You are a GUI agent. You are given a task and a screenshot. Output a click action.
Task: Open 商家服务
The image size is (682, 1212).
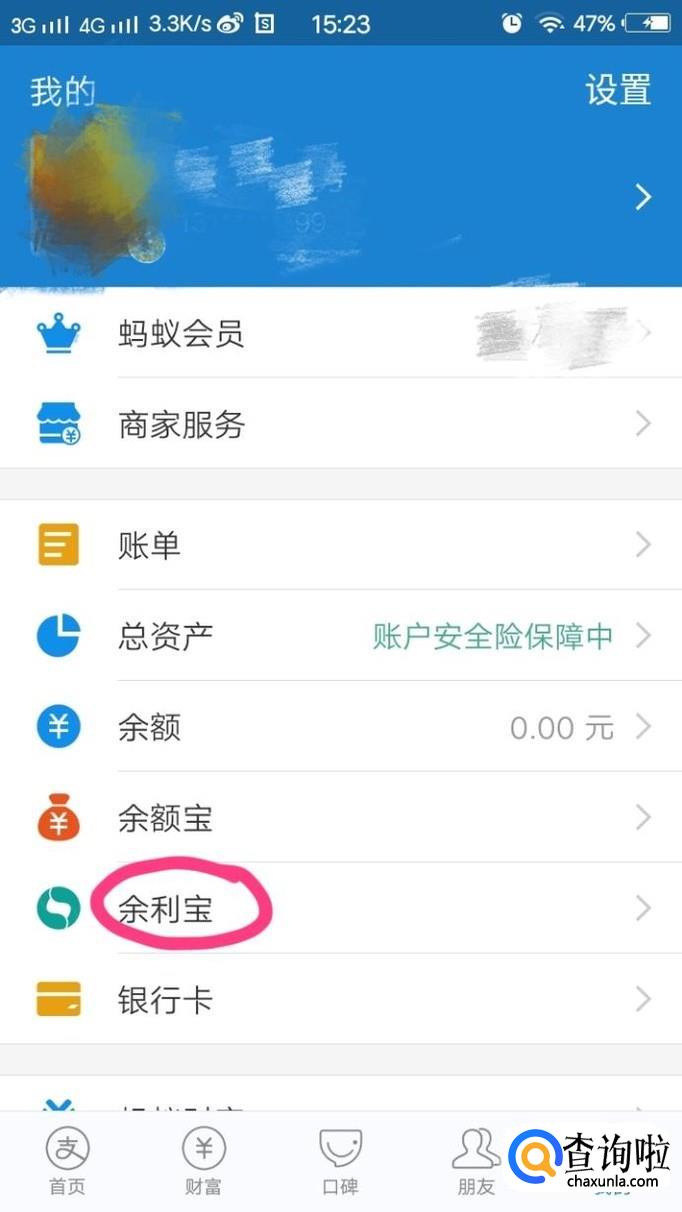click(x=341, y=424)
